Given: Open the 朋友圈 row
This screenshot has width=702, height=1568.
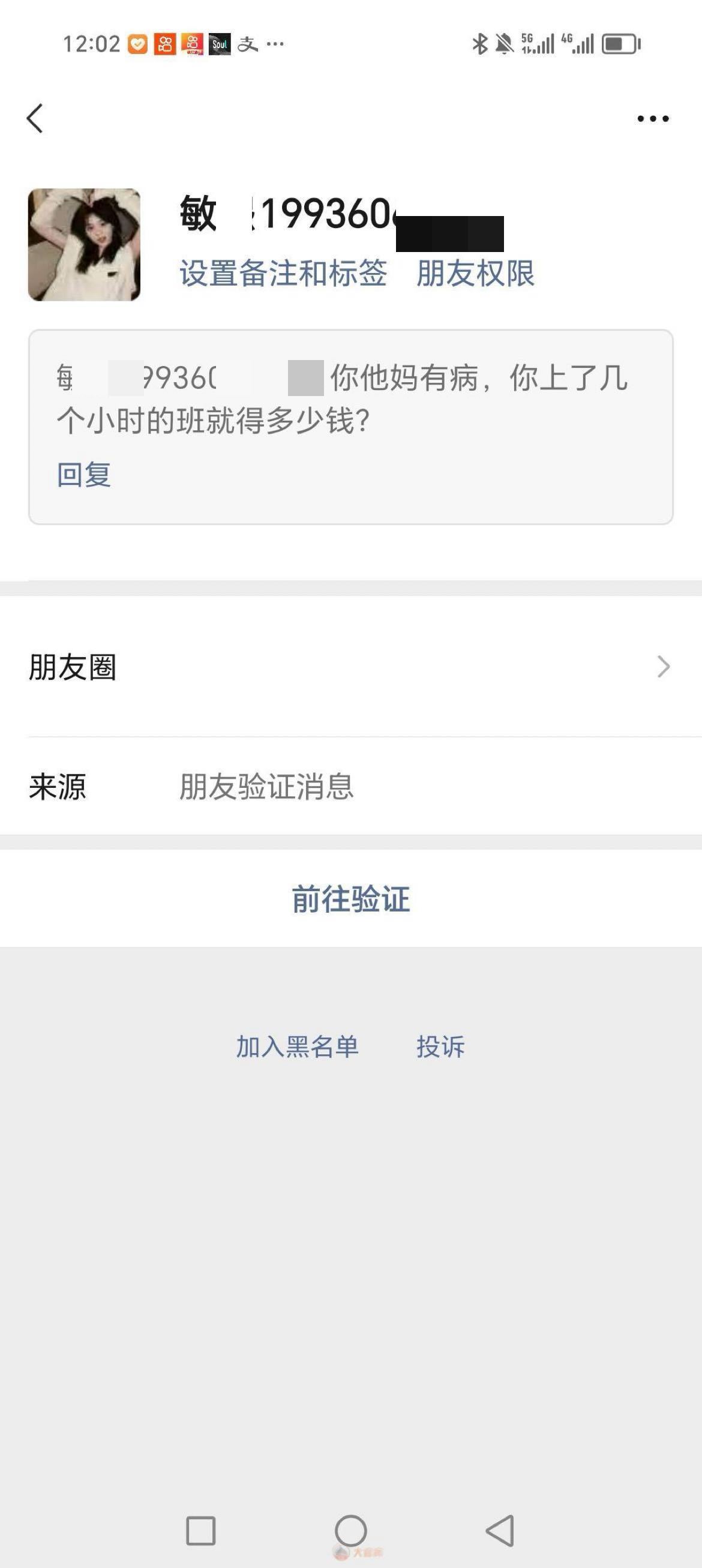Looking at the screenshot, I should point(350,667).
